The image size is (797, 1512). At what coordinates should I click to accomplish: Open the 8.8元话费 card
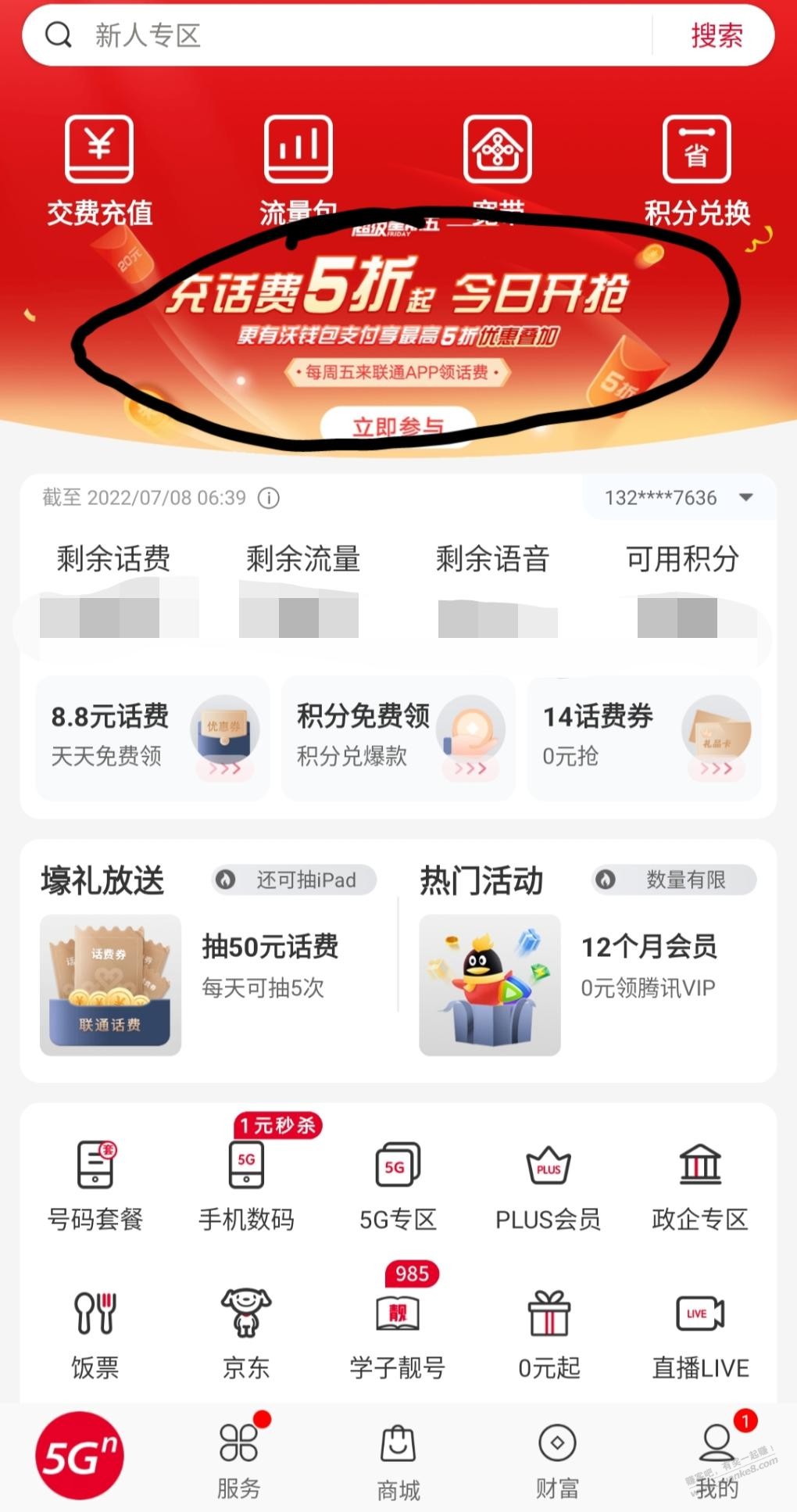click(x=152, y=738)
